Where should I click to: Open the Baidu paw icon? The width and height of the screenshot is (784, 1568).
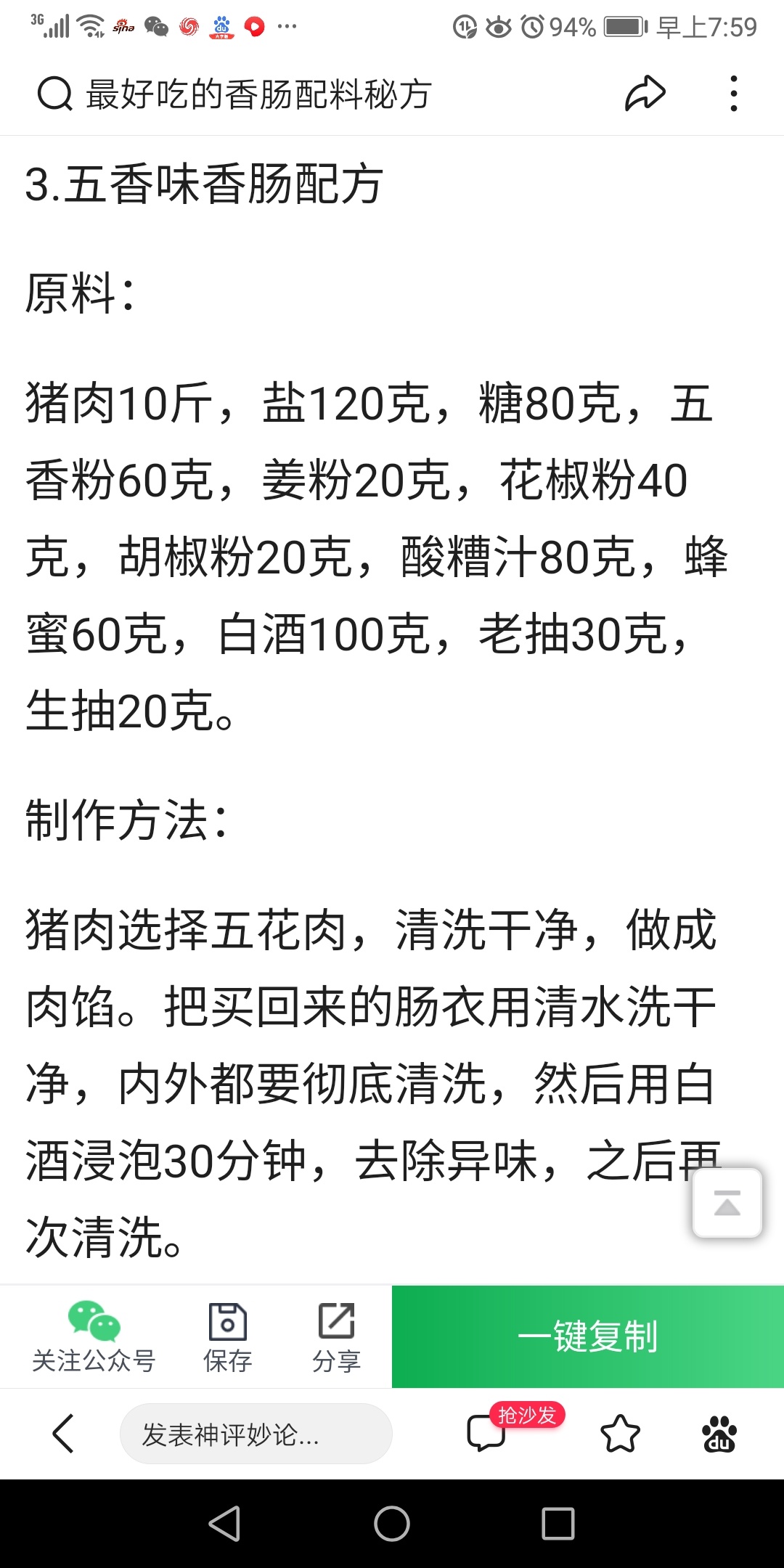(719, 1434)
